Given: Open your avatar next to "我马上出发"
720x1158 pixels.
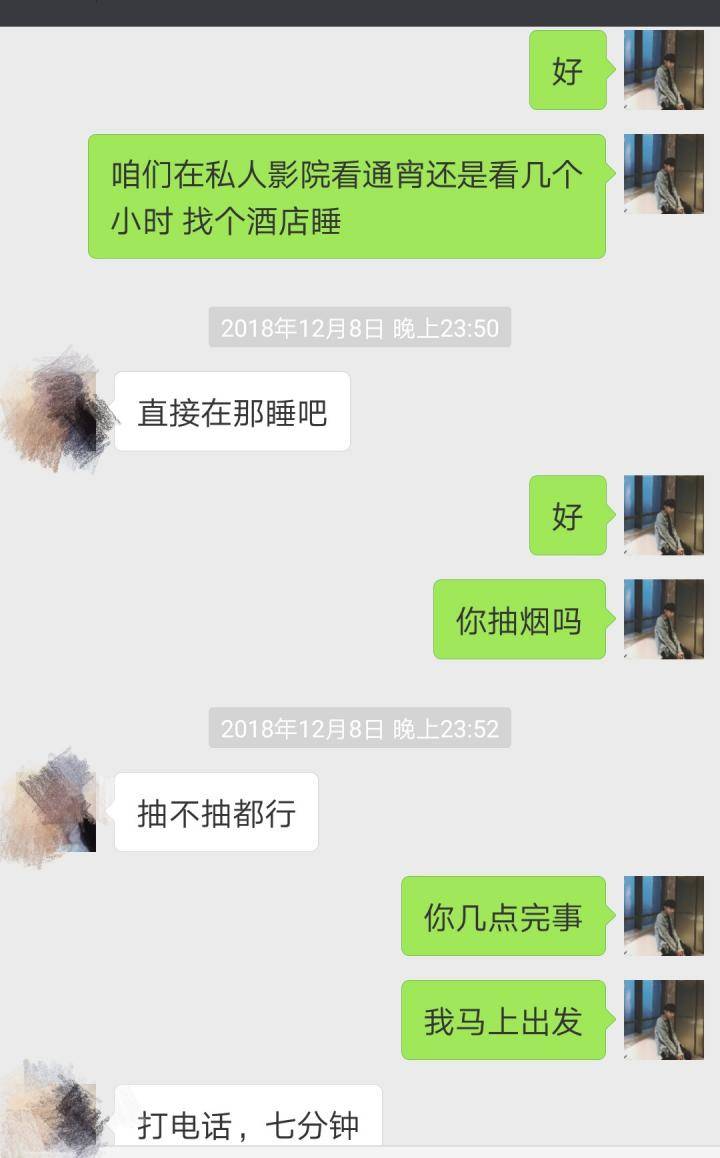Looking at the screenshot, I should tap(663, 1018).
